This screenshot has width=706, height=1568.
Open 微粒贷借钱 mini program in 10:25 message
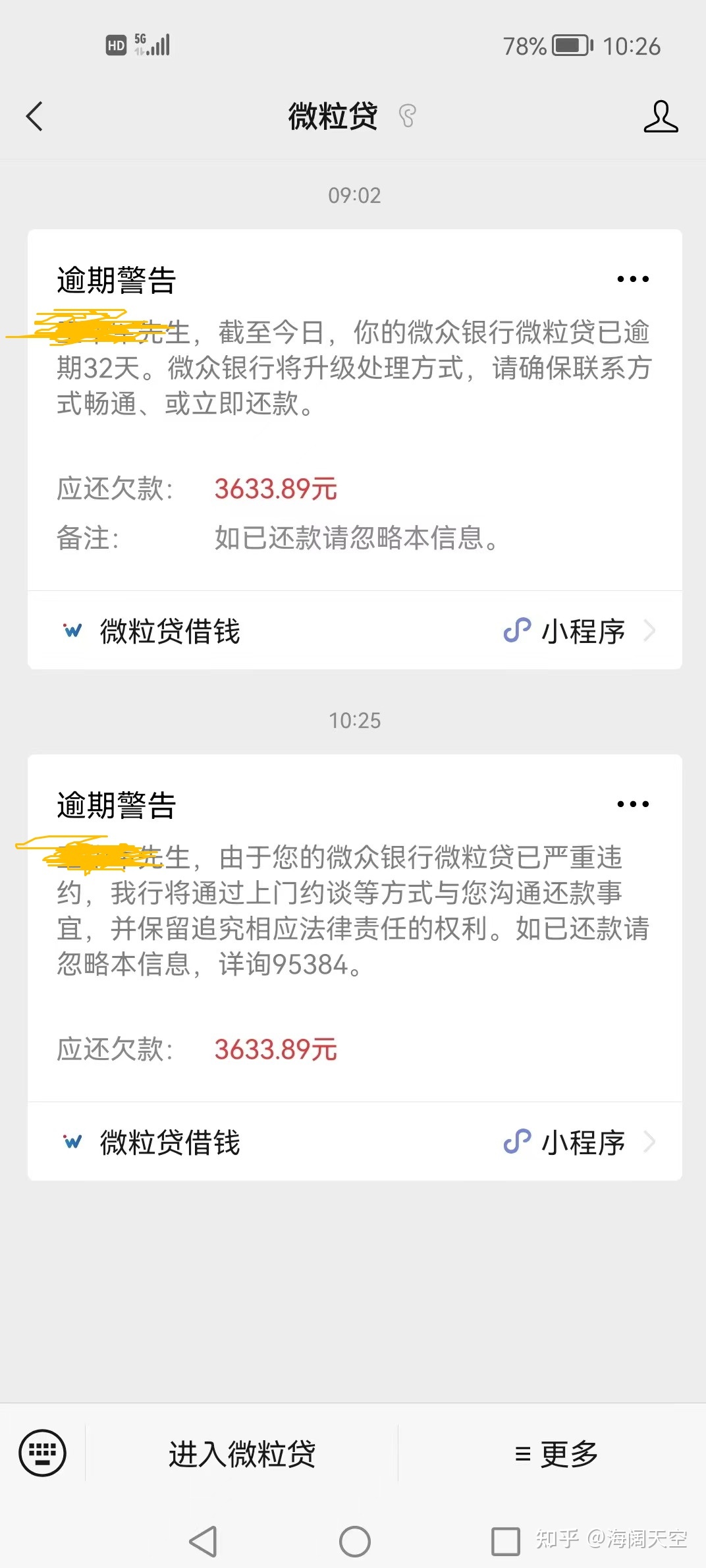354,1142
